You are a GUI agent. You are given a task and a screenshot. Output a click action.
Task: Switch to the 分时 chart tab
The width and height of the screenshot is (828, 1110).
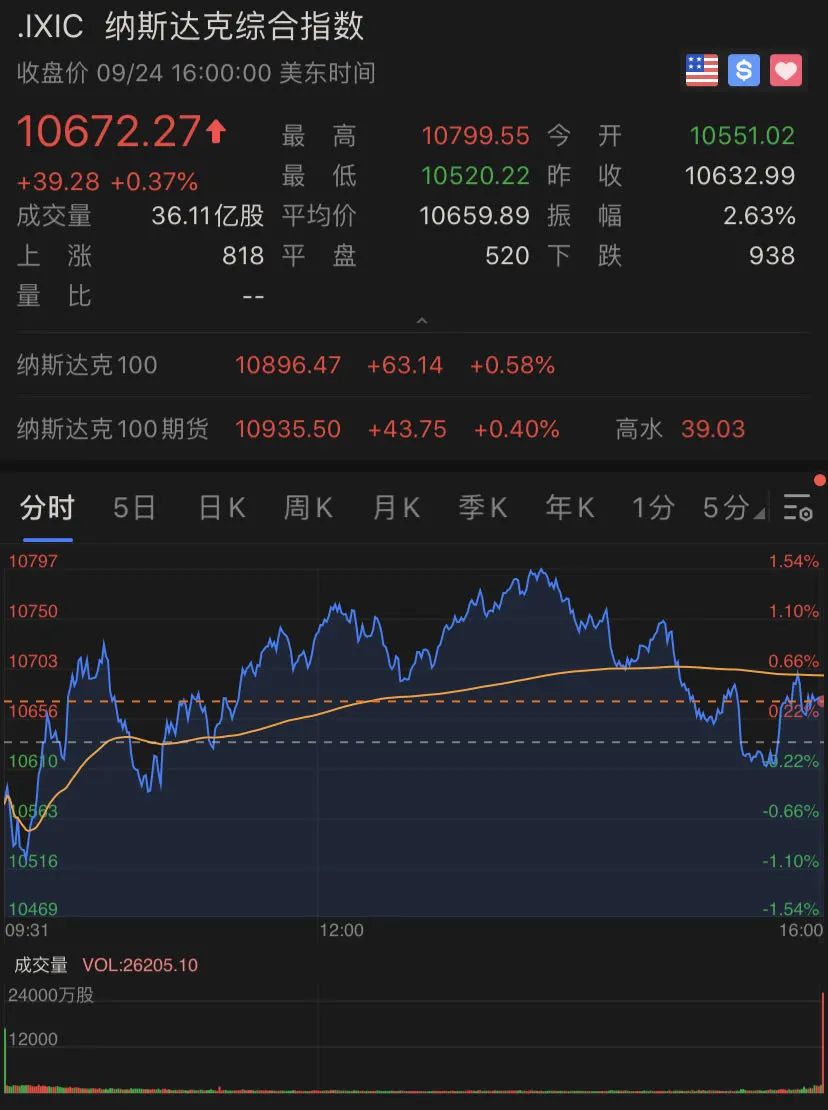tap(47, 508)
